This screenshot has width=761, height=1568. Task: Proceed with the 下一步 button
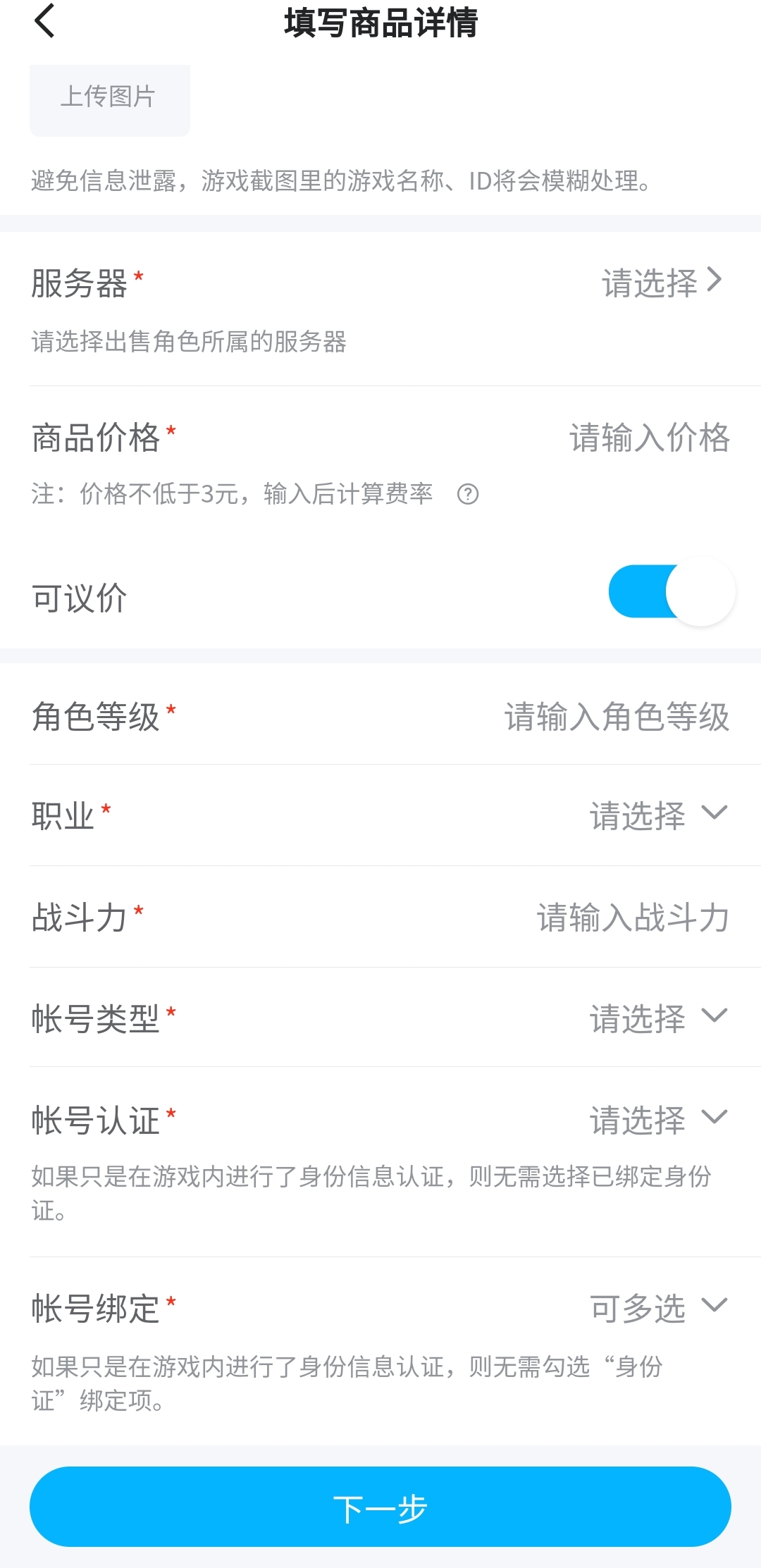click(x=380, y=1507)
